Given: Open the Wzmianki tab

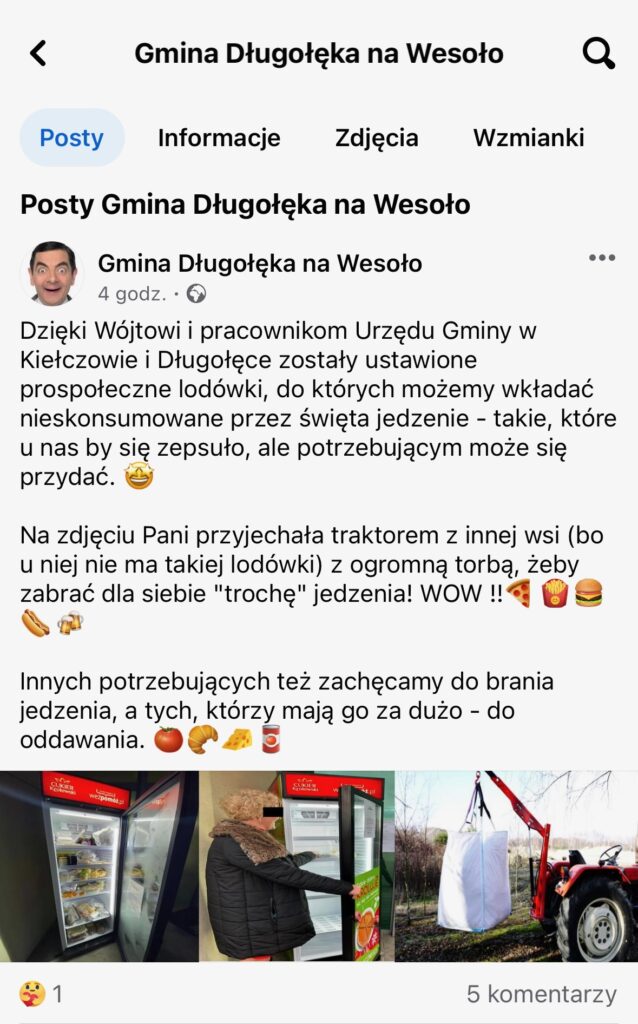Looking at the screenshot, I should click(528, 138).
